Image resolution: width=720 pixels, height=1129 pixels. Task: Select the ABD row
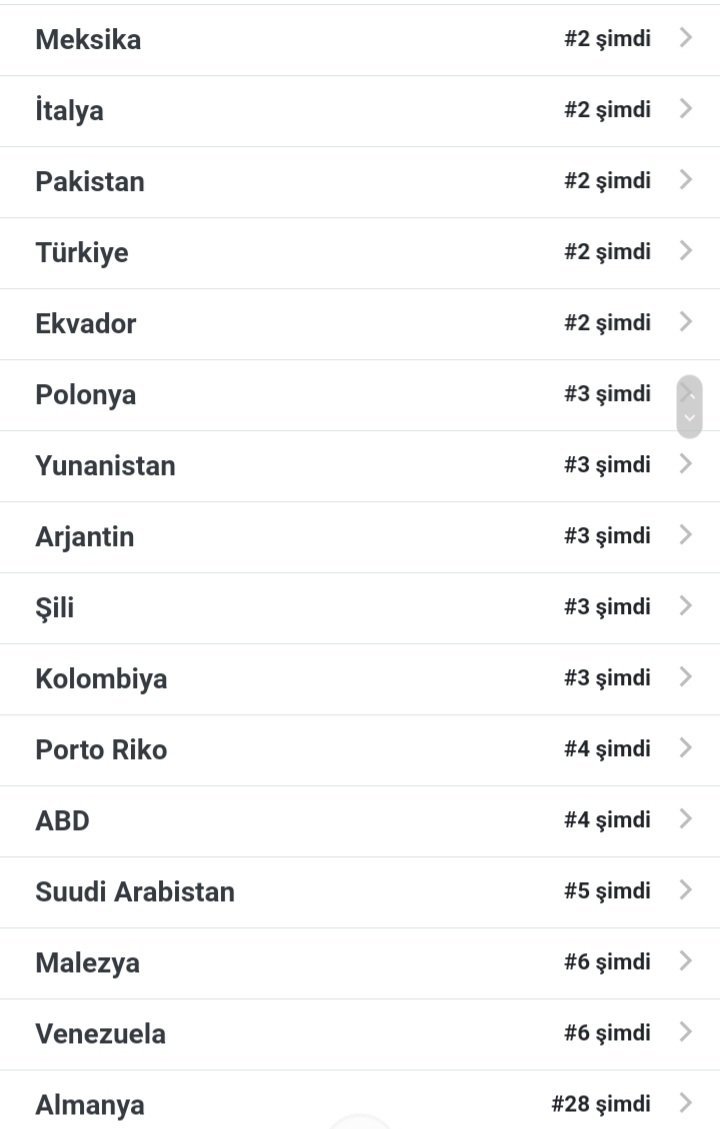click(360, 820)
